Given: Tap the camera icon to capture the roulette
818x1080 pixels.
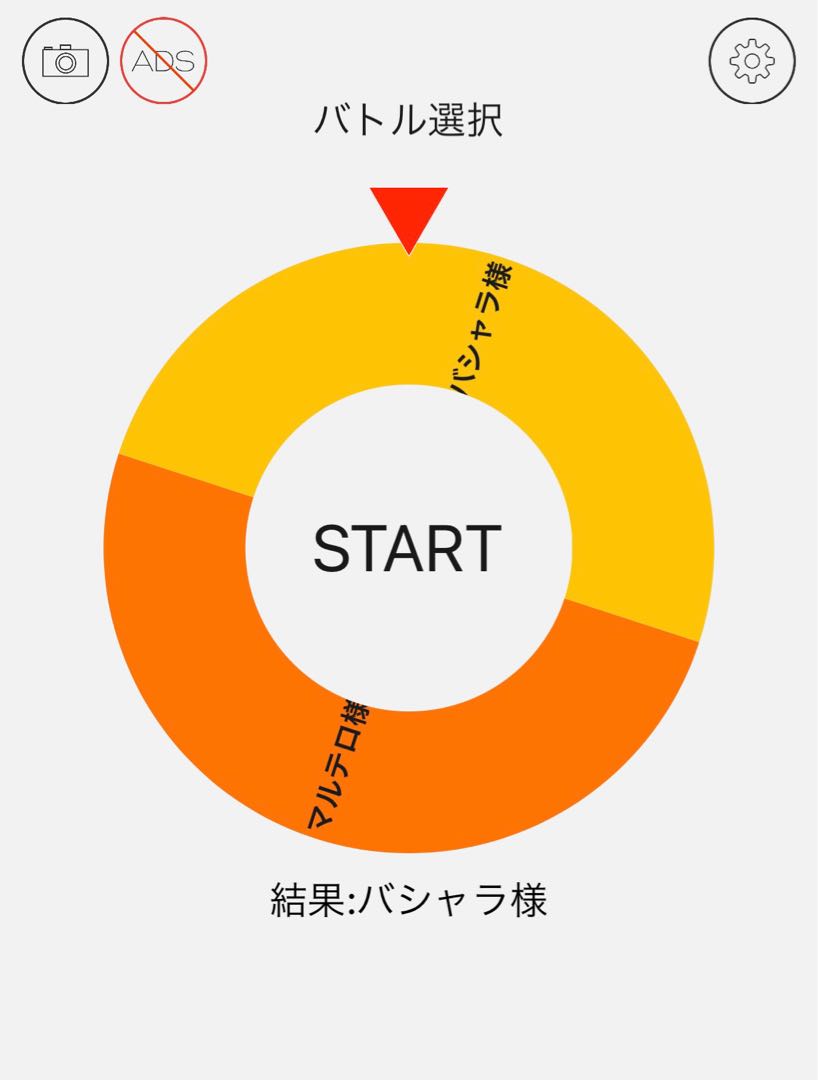Looking at the screenshot, I should [x=65, y=61].
